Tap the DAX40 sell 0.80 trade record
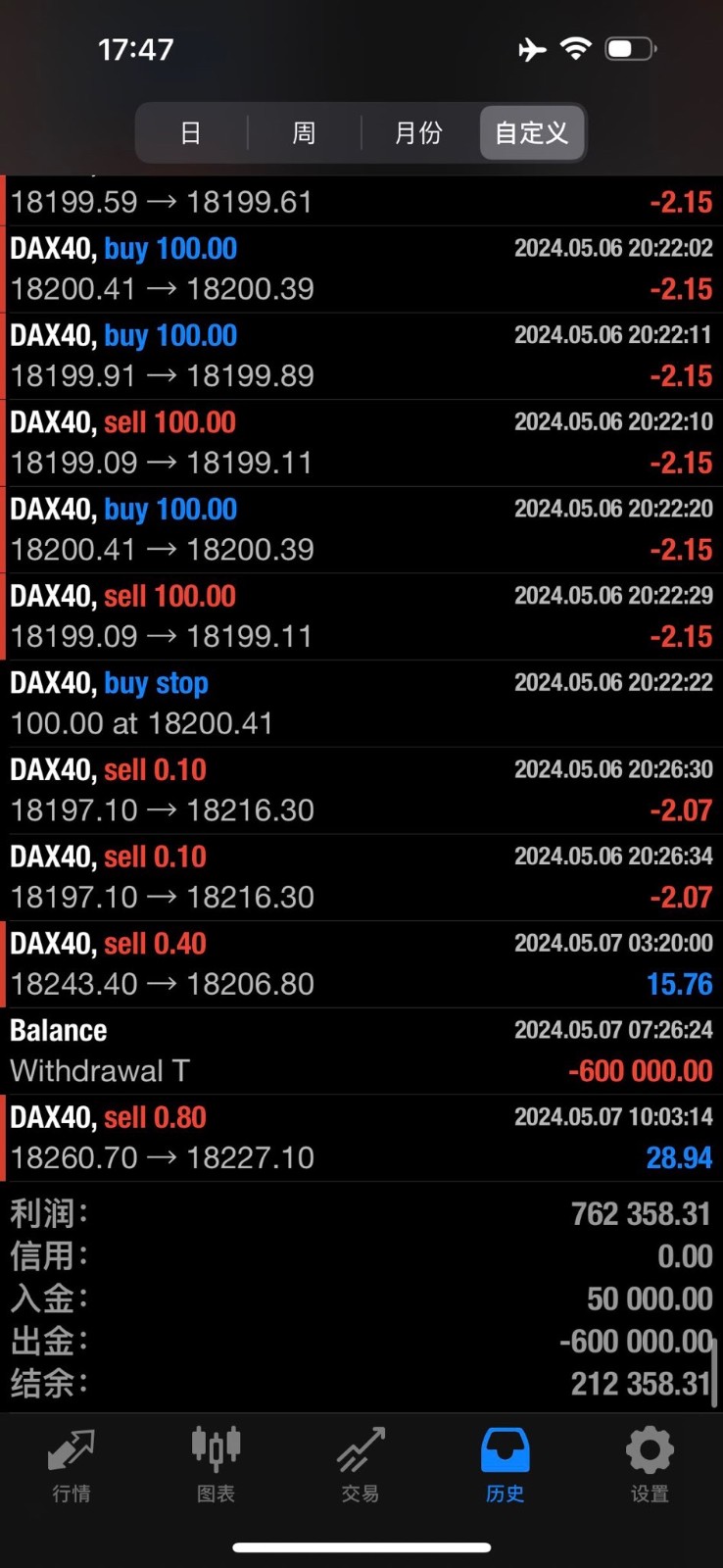Image resolution: width=723 pixels, height=1568 pixels. pyautogui.click(x=361, y=1136)
